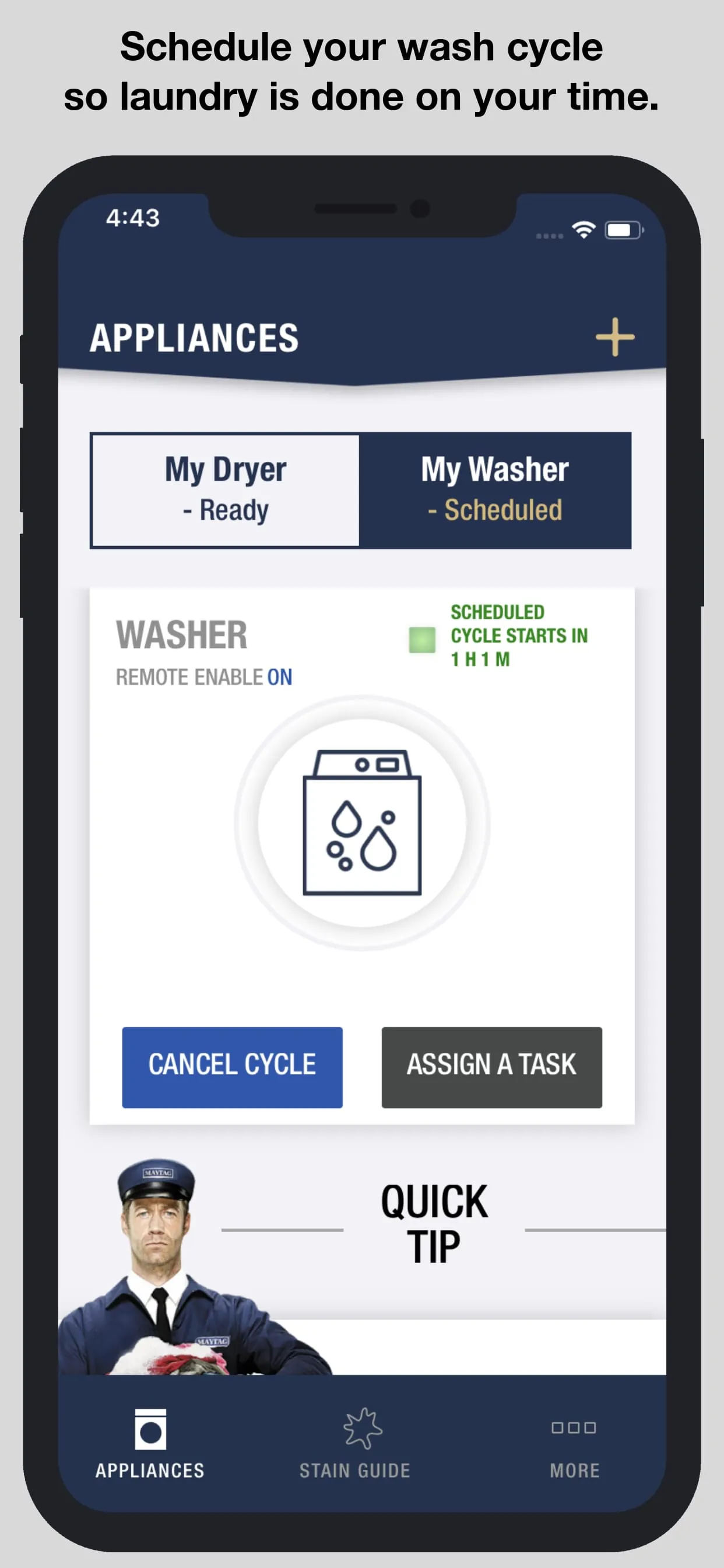Tap the More icon in bottom navigation

tap(574, 1443)
